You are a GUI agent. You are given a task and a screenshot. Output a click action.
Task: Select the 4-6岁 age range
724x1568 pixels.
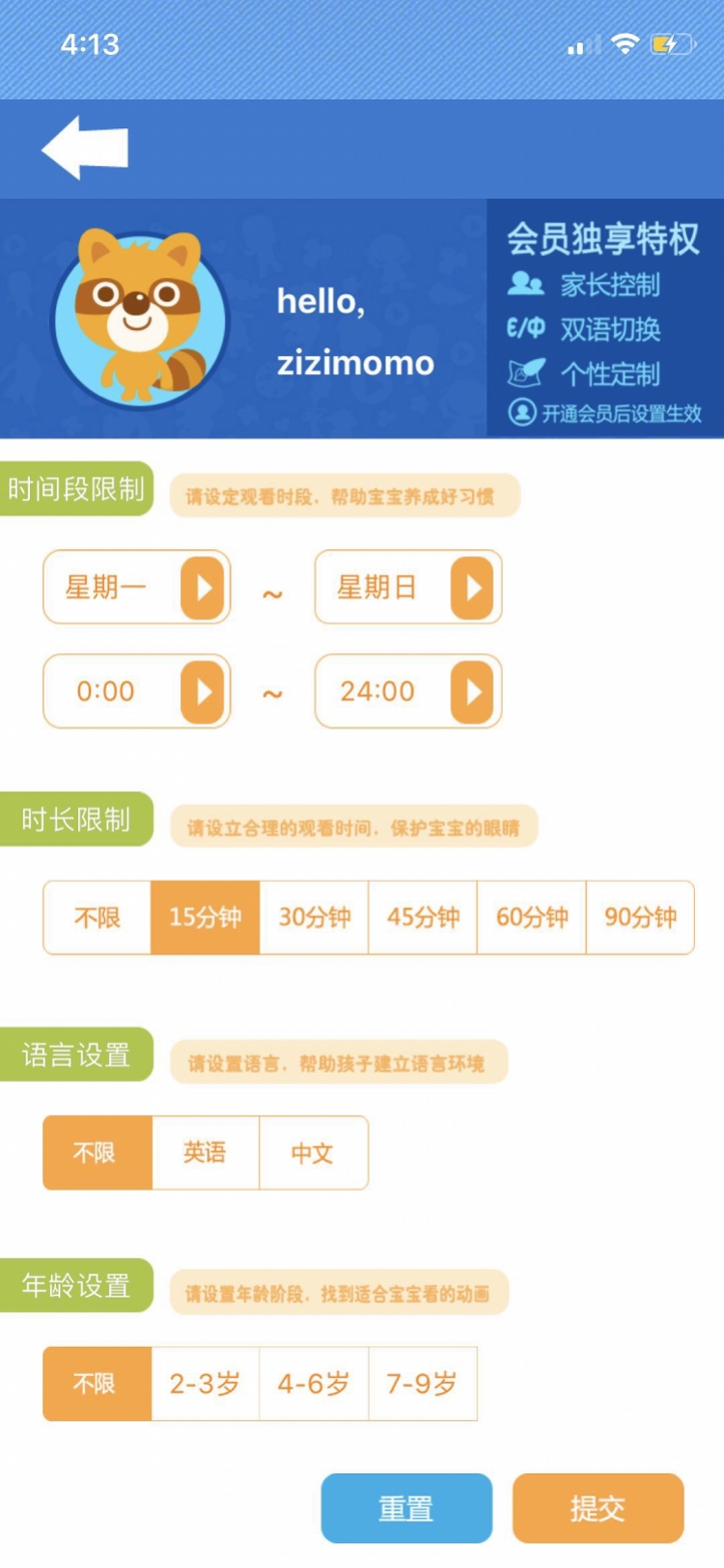coord(314,1384)
